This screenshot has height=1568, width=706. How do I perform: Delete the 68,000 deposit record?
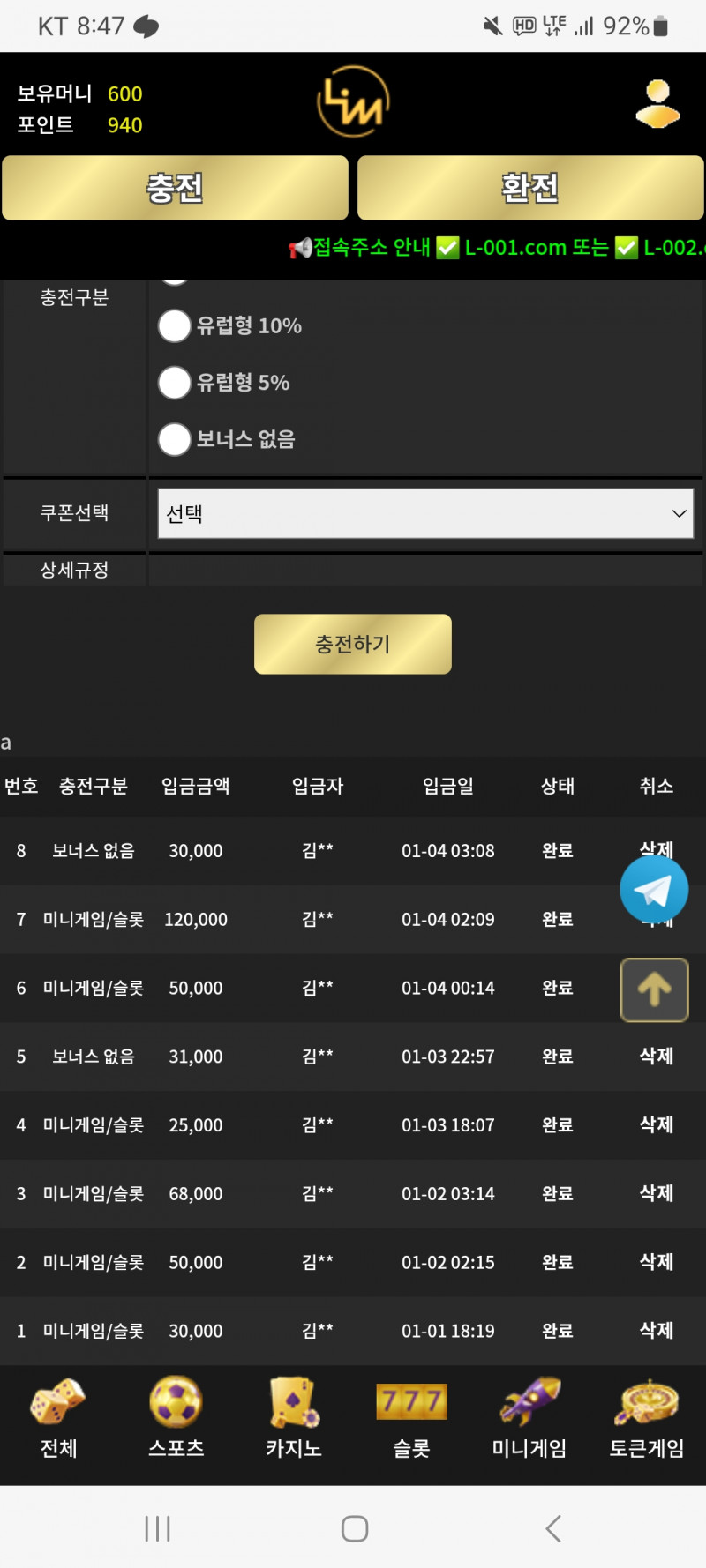[656, 1193]
